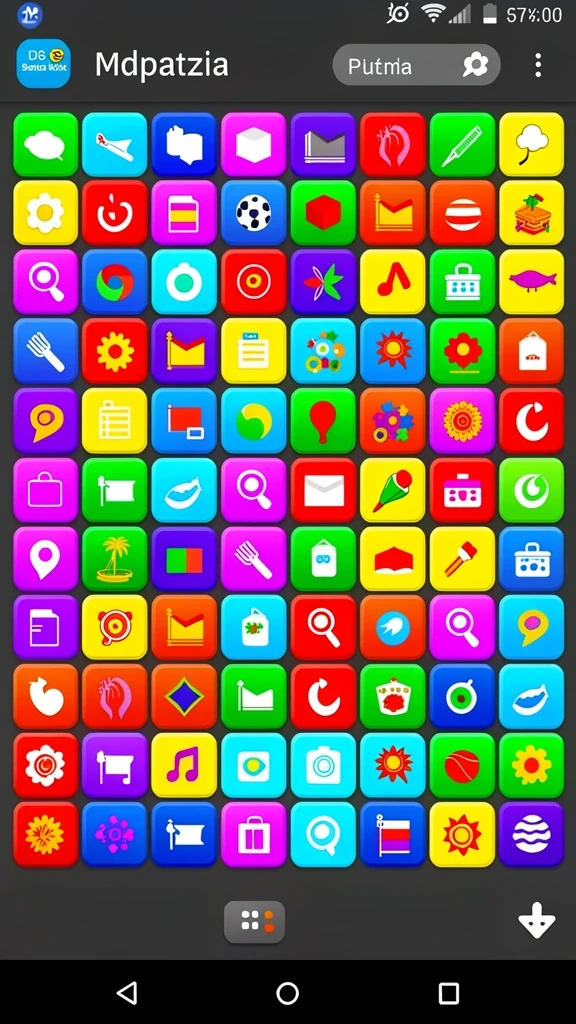Open the green speech bubble app
This screenshot has height=1024, width=576.
(x=45, y=144)
